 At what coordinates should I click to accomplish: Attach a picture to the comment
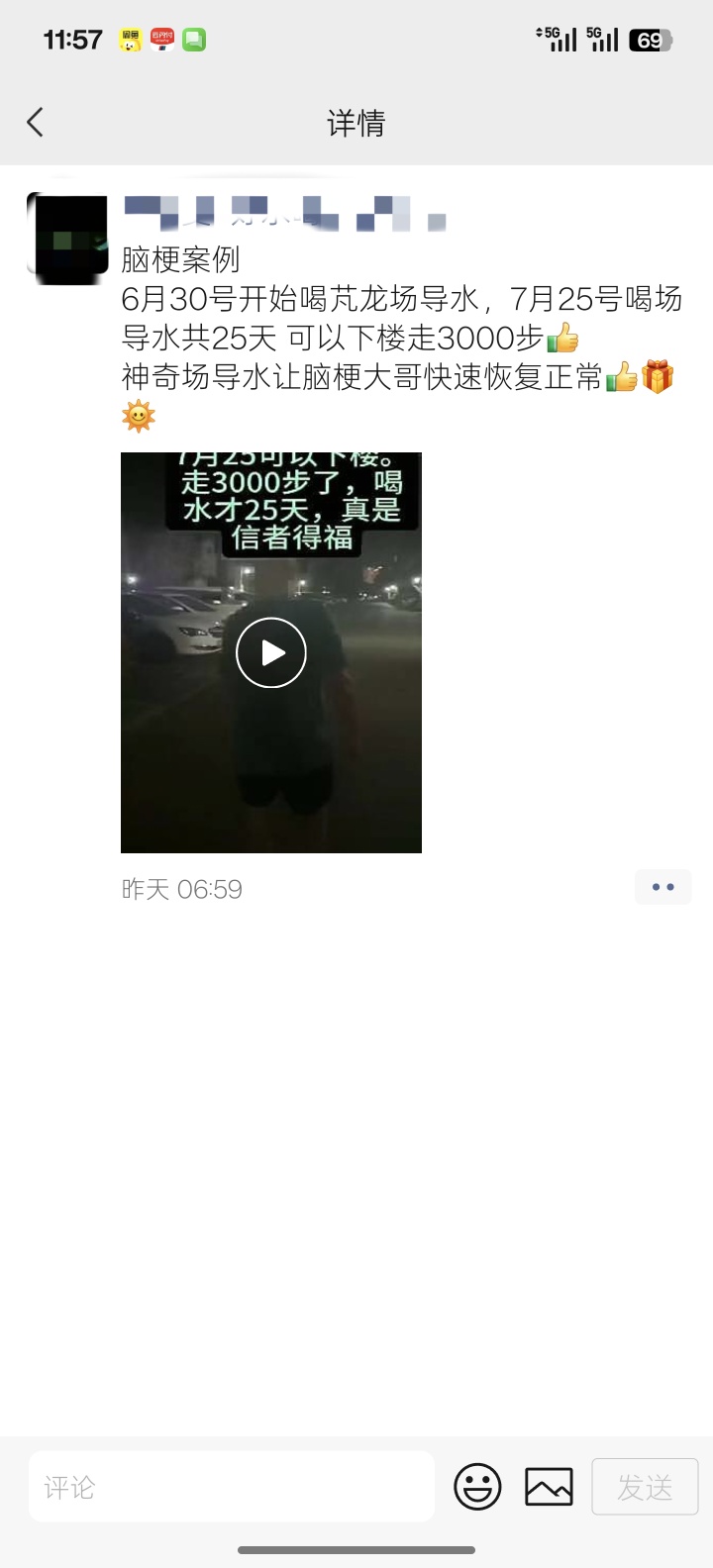click(549, 1487)
